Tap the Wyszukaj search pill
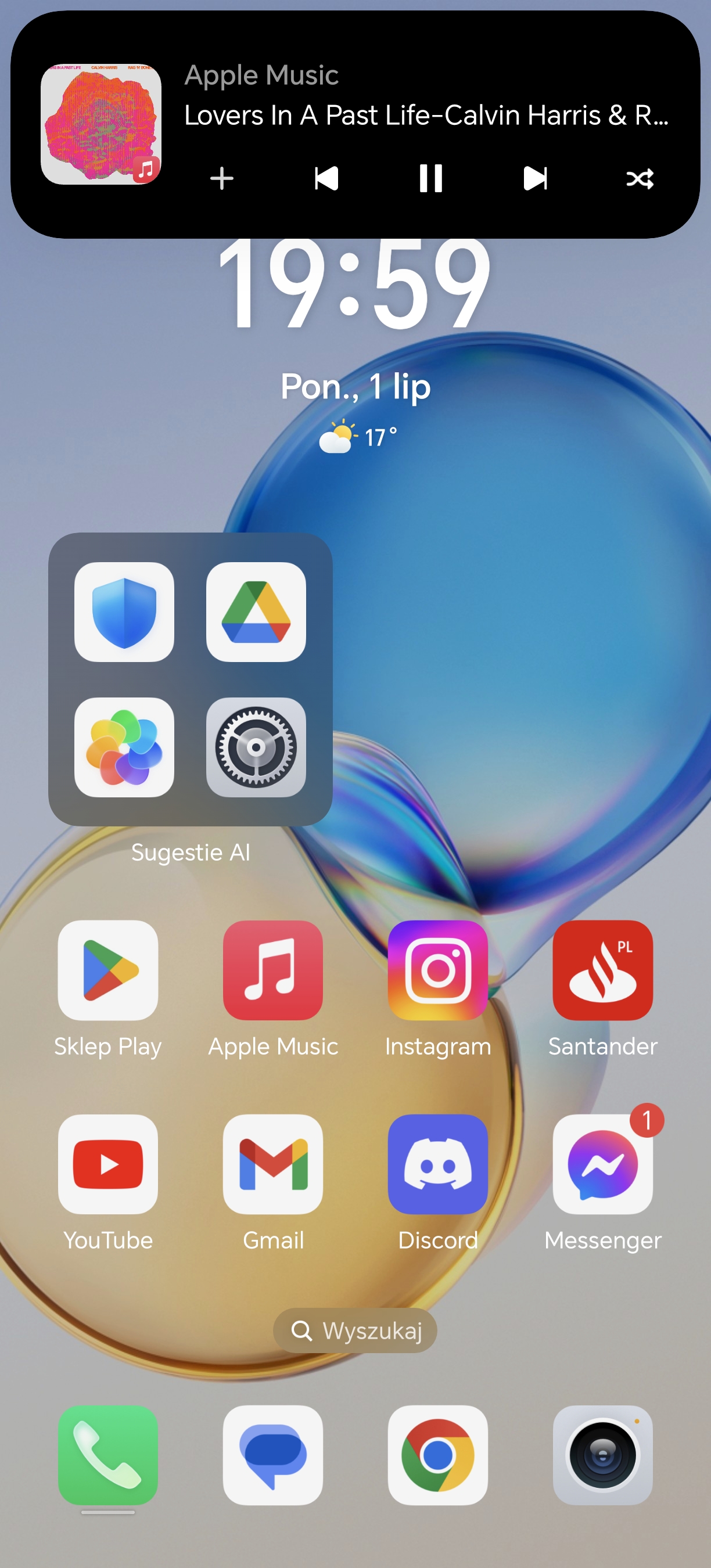Screen dimensions: 711x1568 pyautogui.click(x=355, y=1330)
